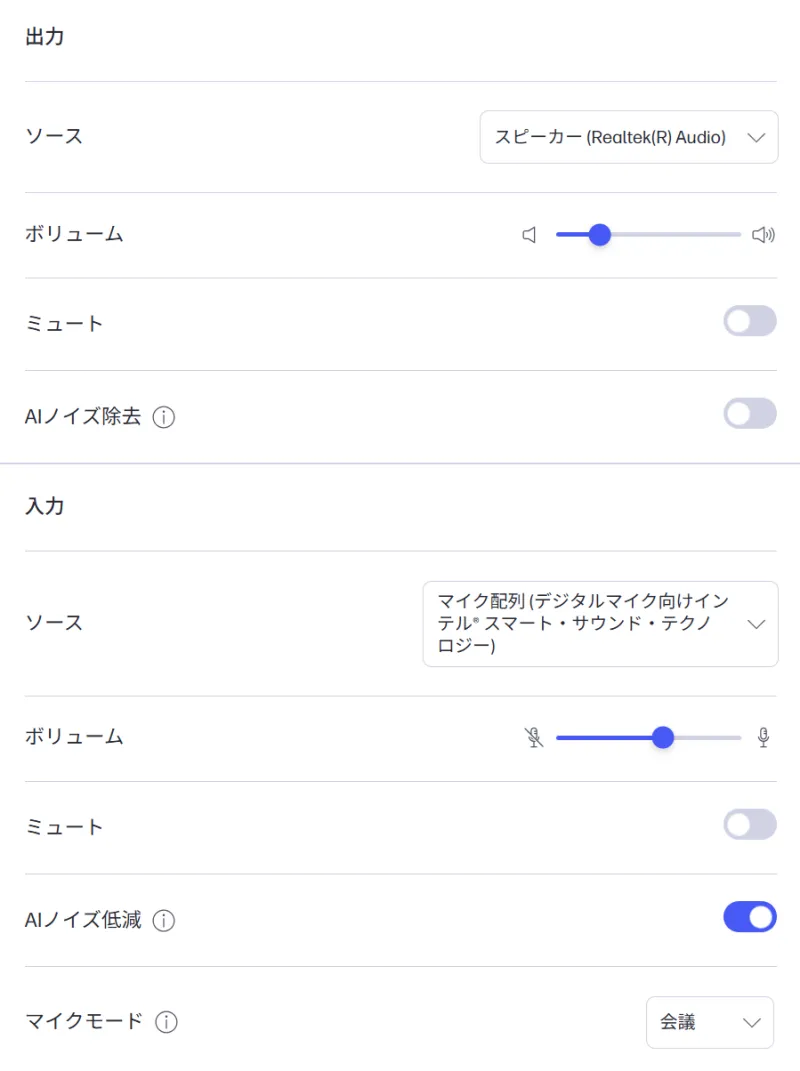Toggle the 出力 ミュート switch
This screenshot has height=1071, width=800.
[750, 321]
